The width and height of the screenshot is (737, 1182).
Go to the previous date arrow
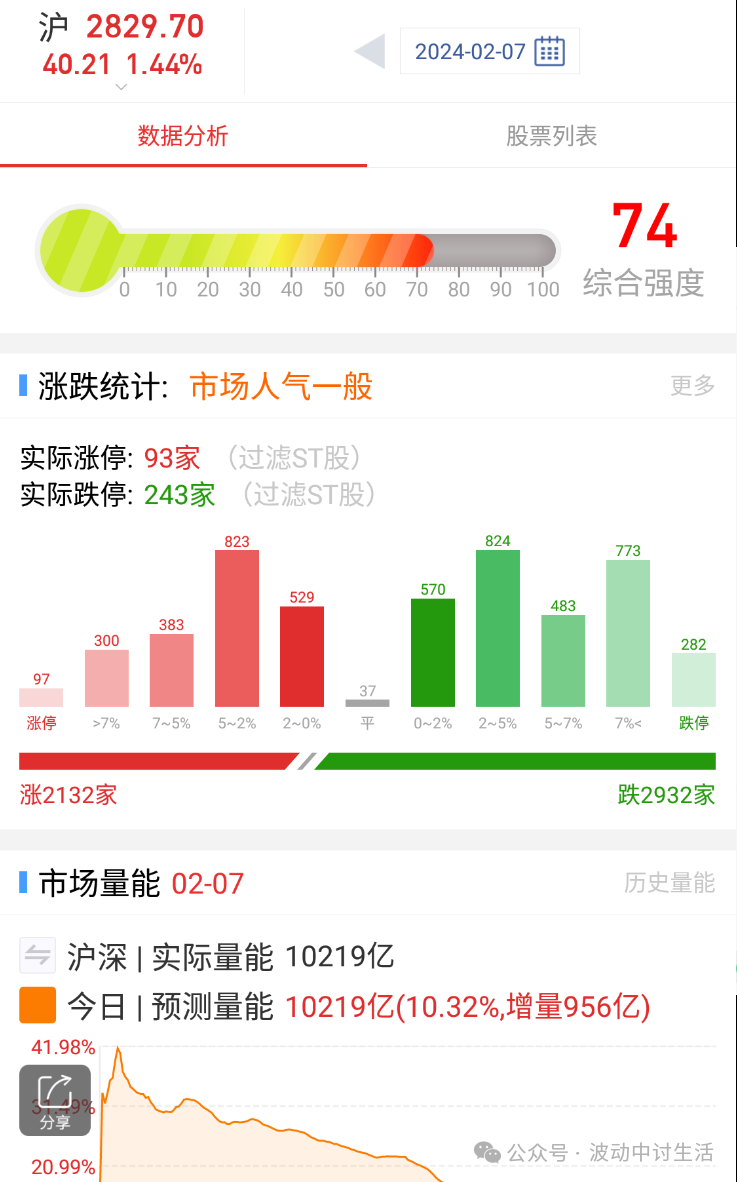(370, 51)
